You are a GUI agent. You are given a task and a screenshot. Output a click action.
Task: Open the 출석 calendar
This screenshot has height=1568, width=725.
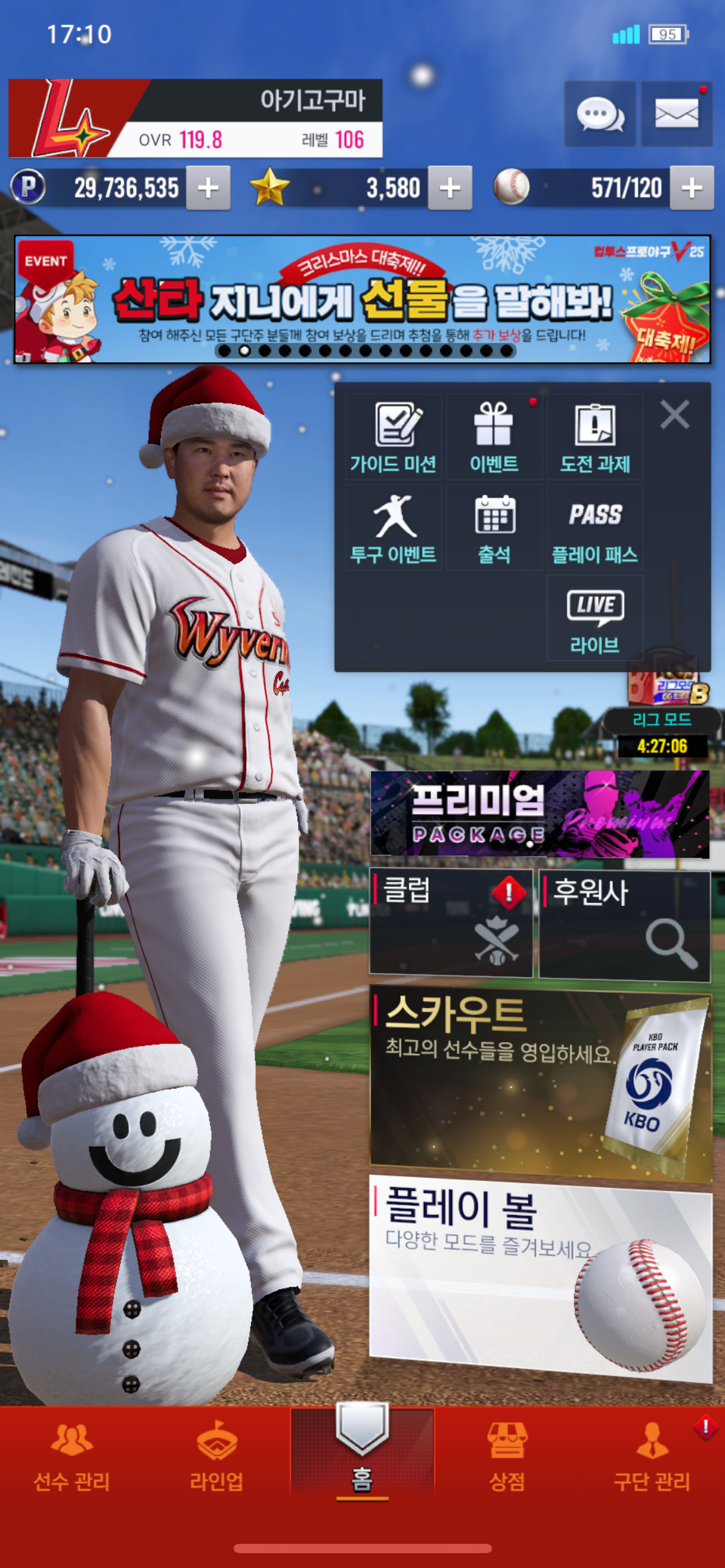tap(494, 528)
